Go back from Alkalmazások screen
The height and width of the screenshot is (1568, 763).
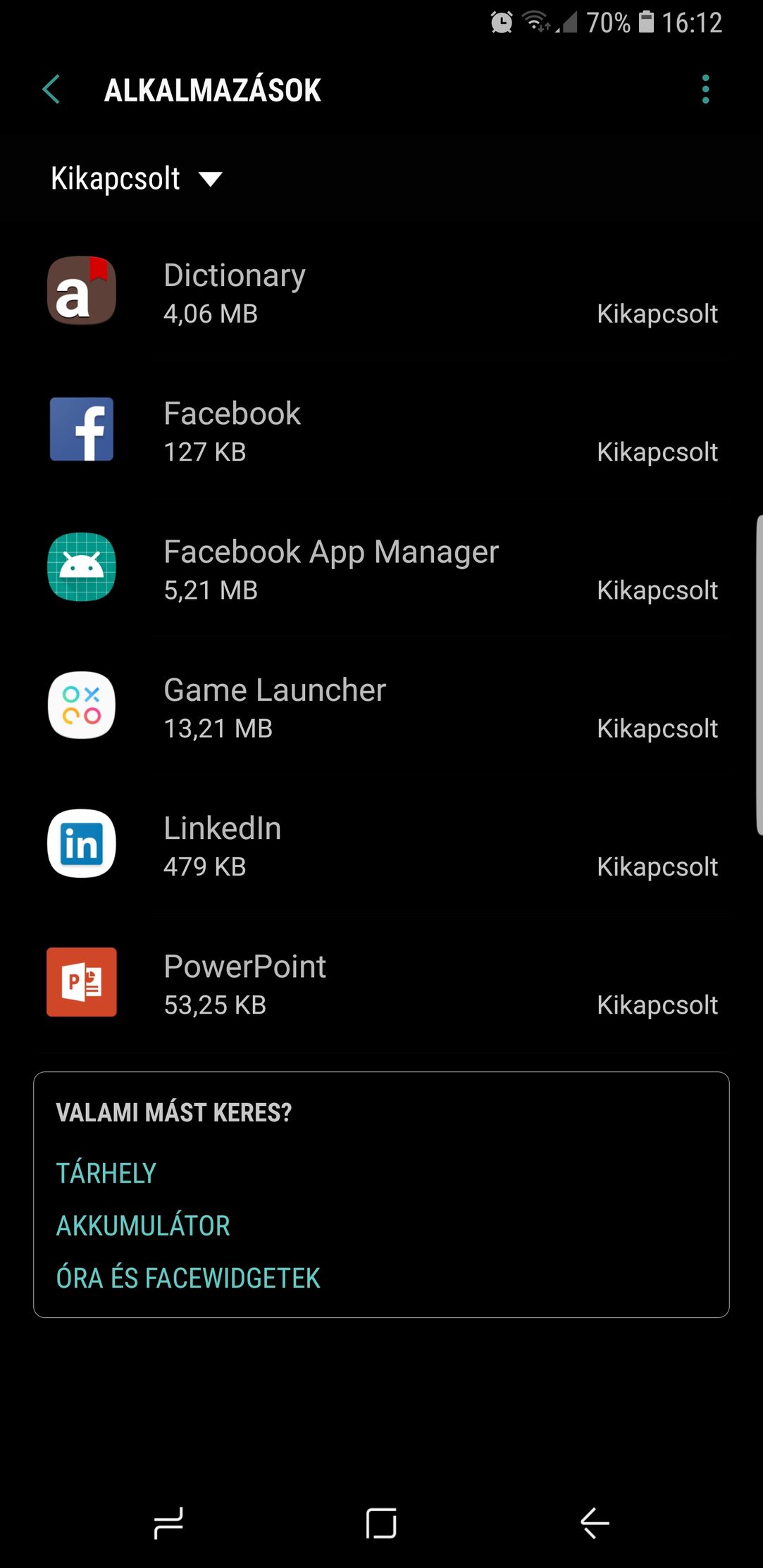click(51, 89)
